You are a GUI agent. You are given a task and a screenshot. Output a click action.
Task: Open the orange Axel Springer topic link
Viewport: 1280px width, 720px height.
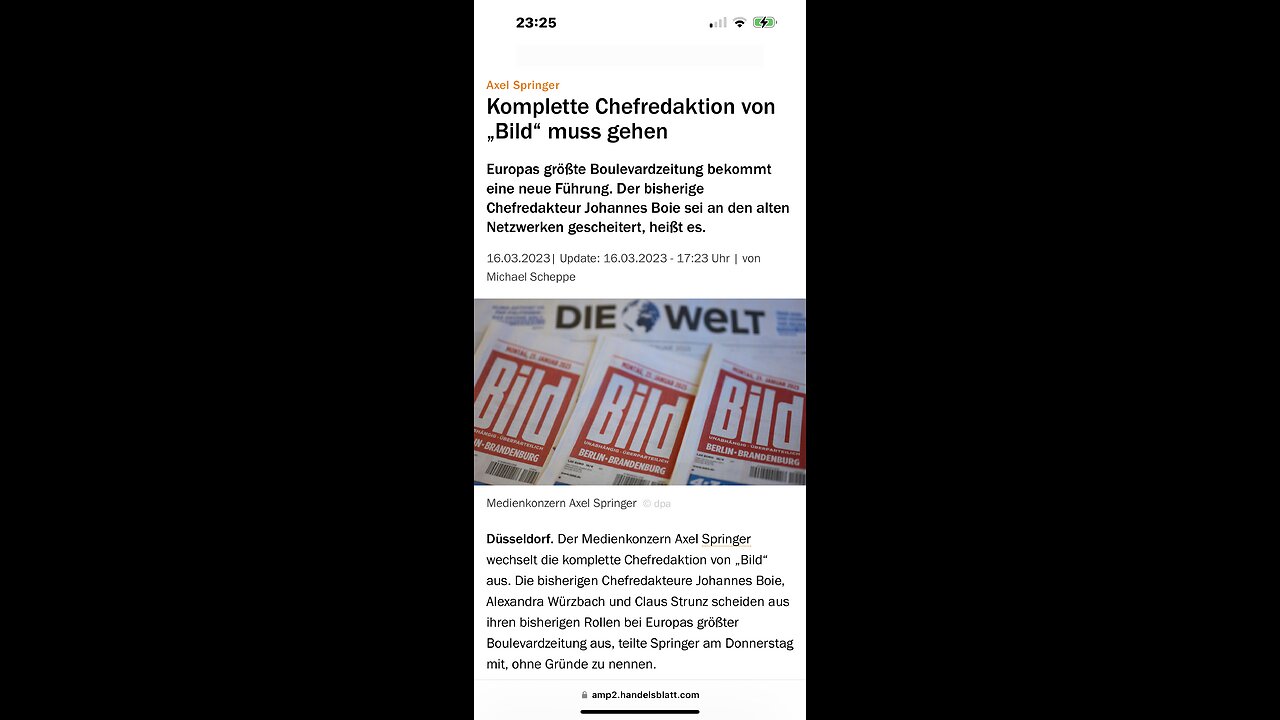[522, 85]
